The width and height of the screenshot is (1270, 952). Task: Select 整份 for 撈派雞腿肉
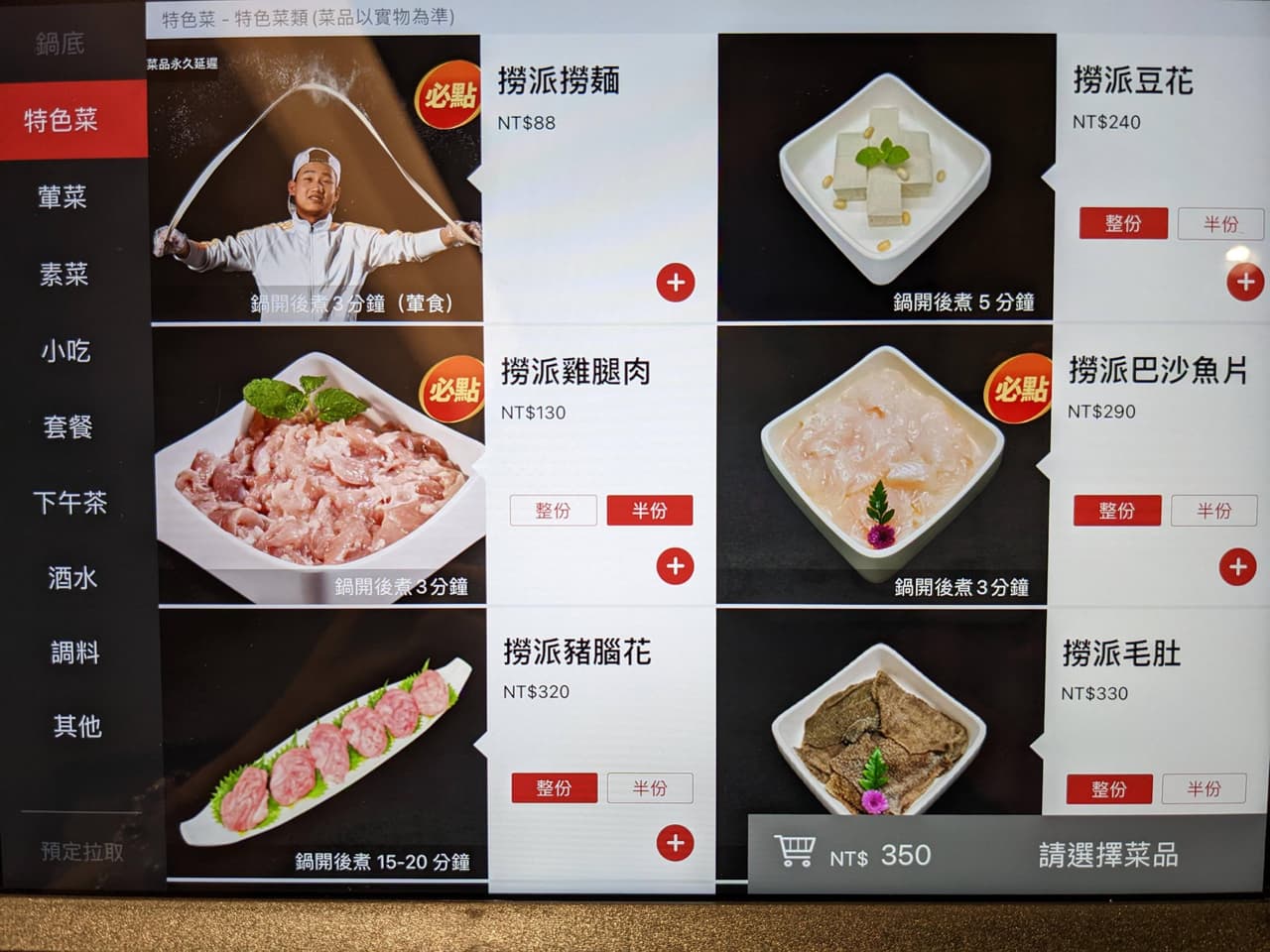click(553, 511)
